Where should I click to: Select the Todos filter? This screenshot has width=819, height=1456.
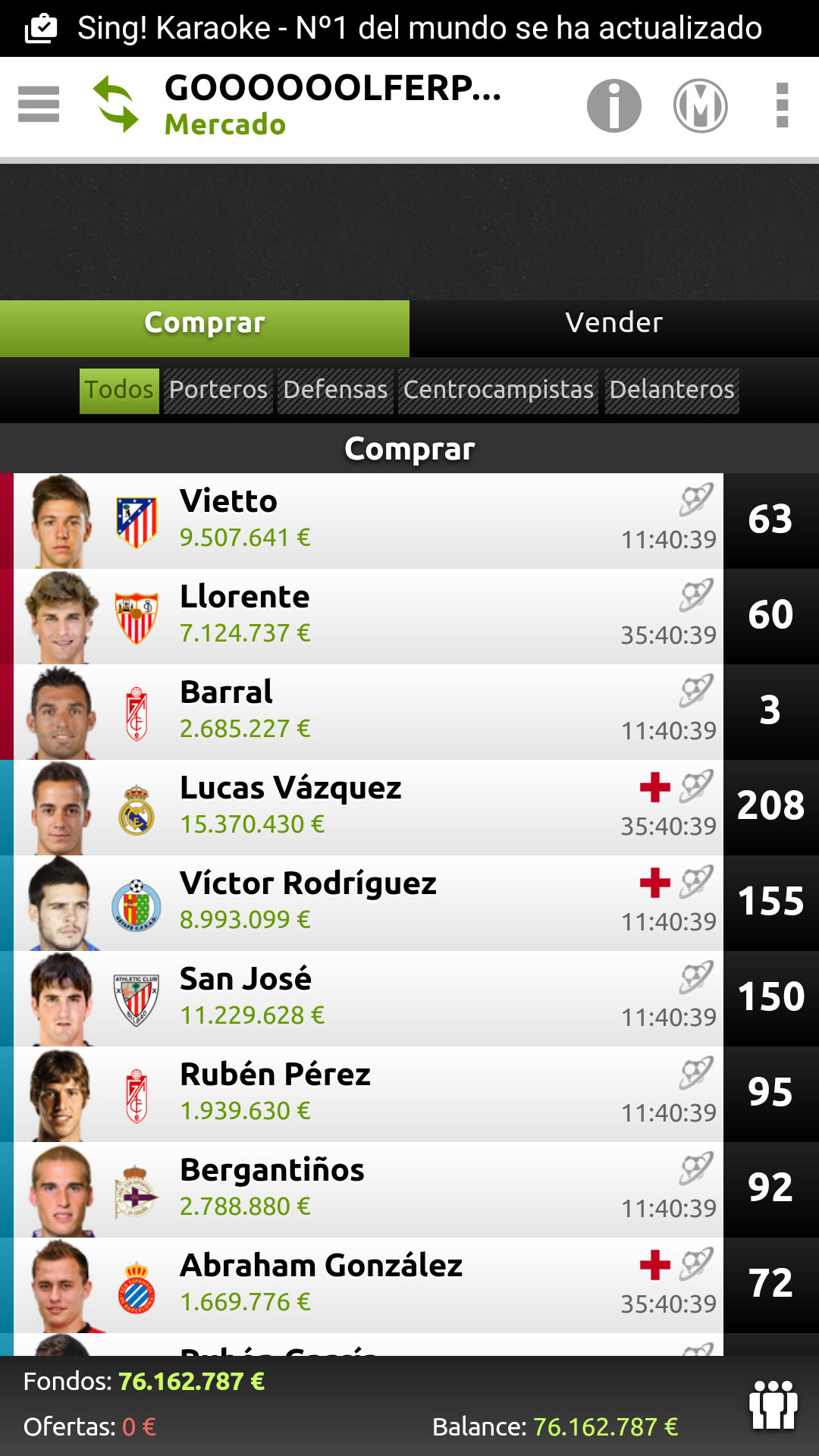119,391
